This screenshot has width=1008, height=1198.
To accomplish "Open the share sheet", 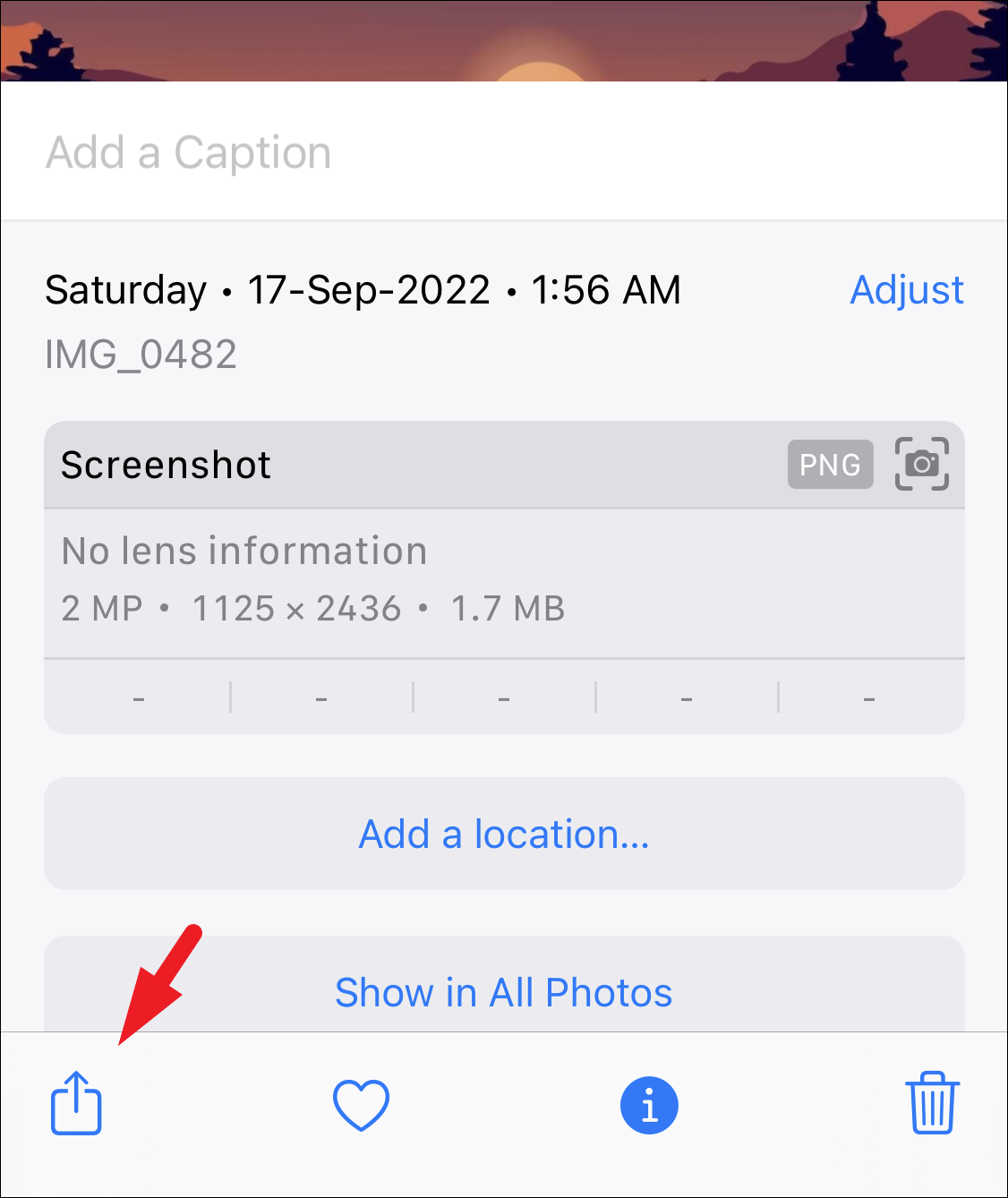I will (76, 1103).
